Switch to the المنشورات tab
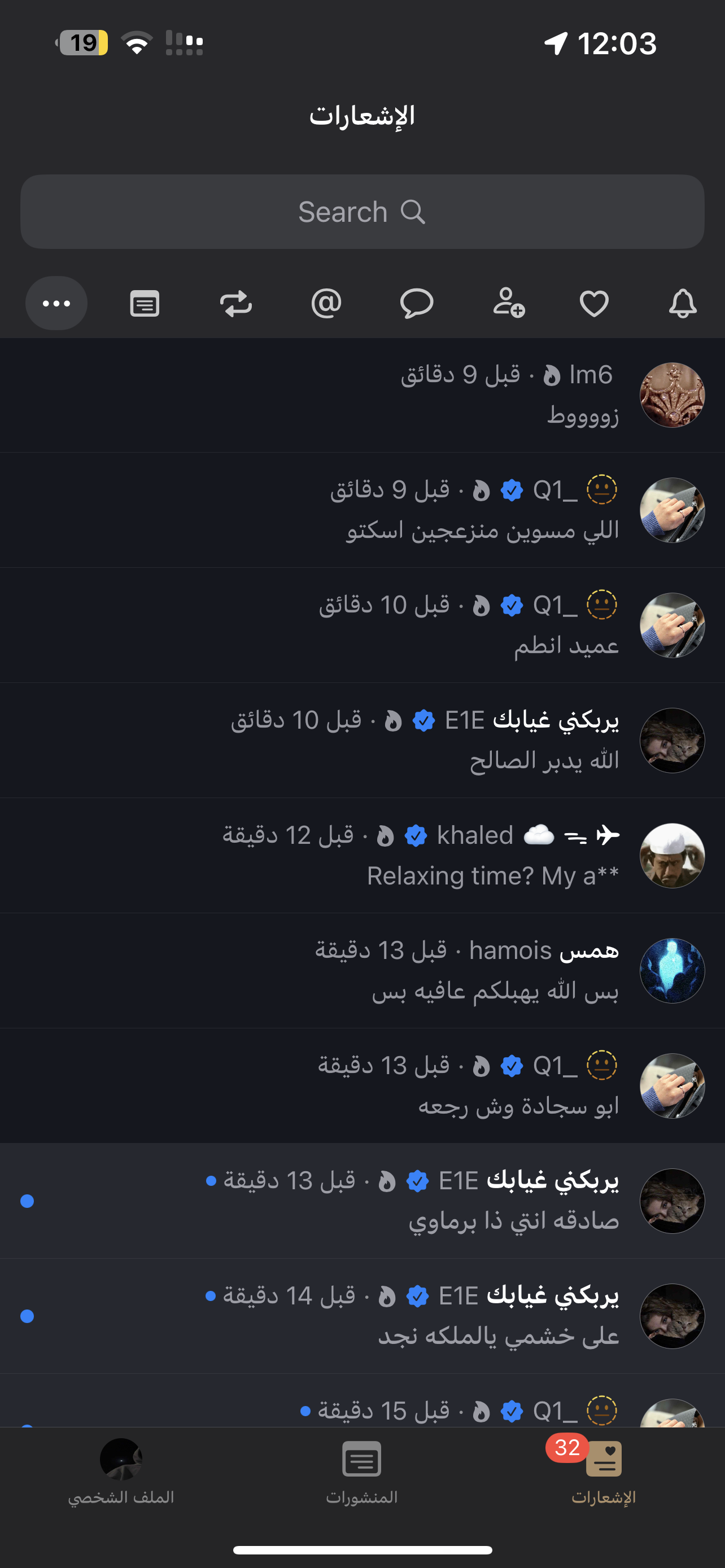The width and height of the screenshot is (725, 1568). (x=361, y=1473)
